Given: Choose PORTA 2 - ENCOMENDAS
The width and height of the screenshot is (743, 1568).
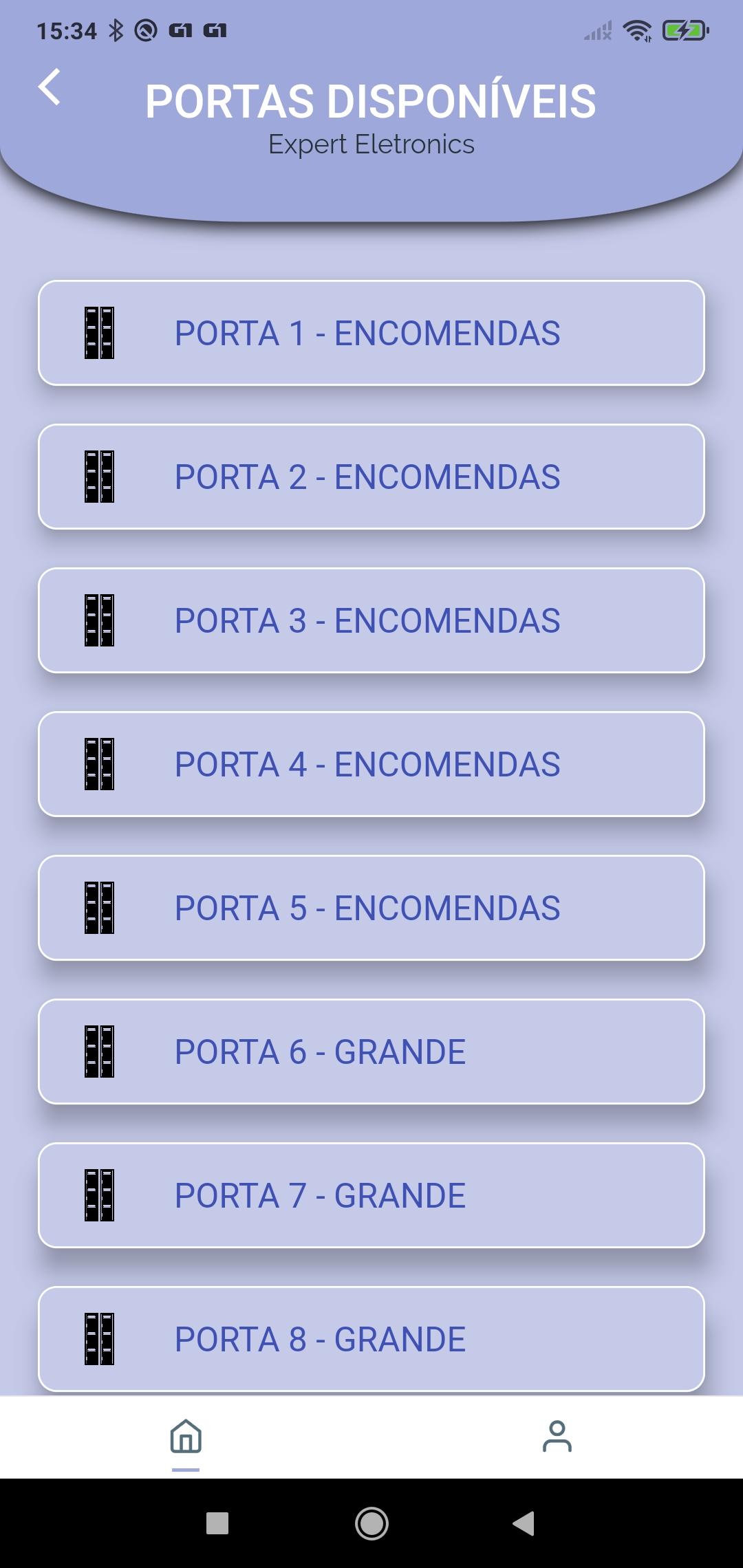Looking at the screenshot, I should (371, 477).
